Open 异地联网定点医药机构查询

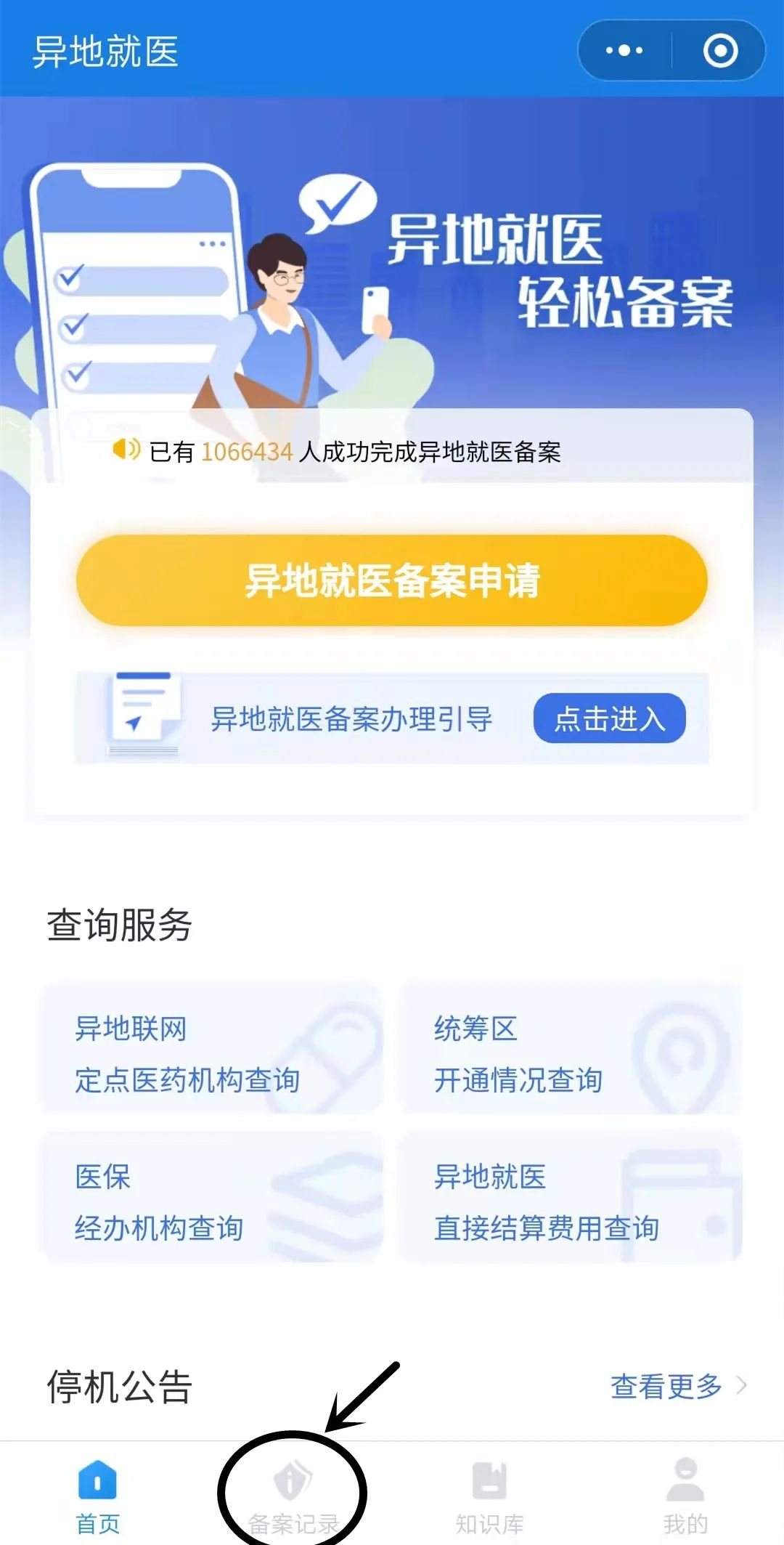(x=212, y=1053)
